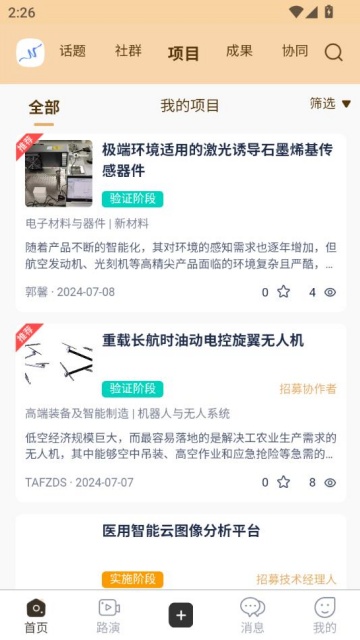Tap the app logo in the header

click(30, 53)
